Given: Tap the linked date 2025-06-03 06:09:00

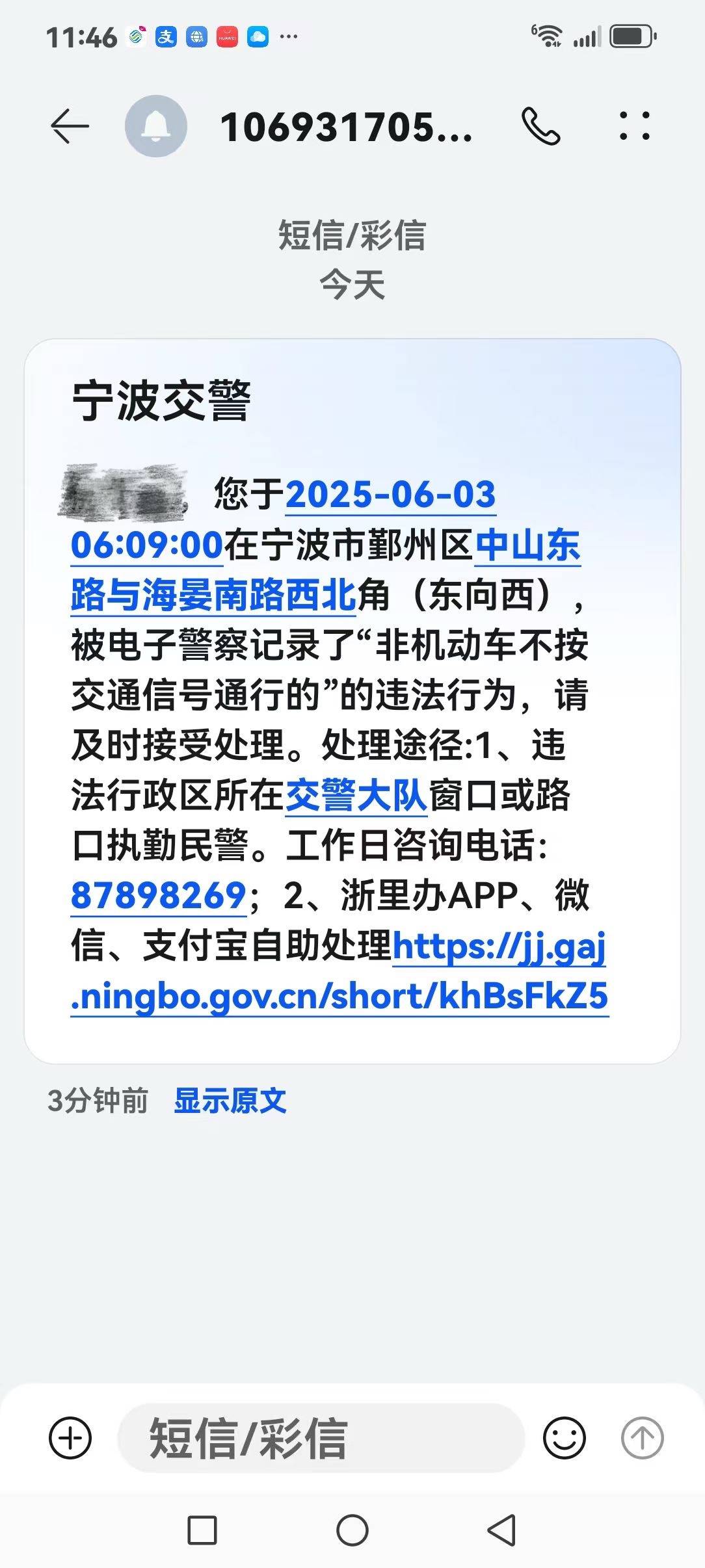Looking at the screenshot, I should (x=390, y=495).
